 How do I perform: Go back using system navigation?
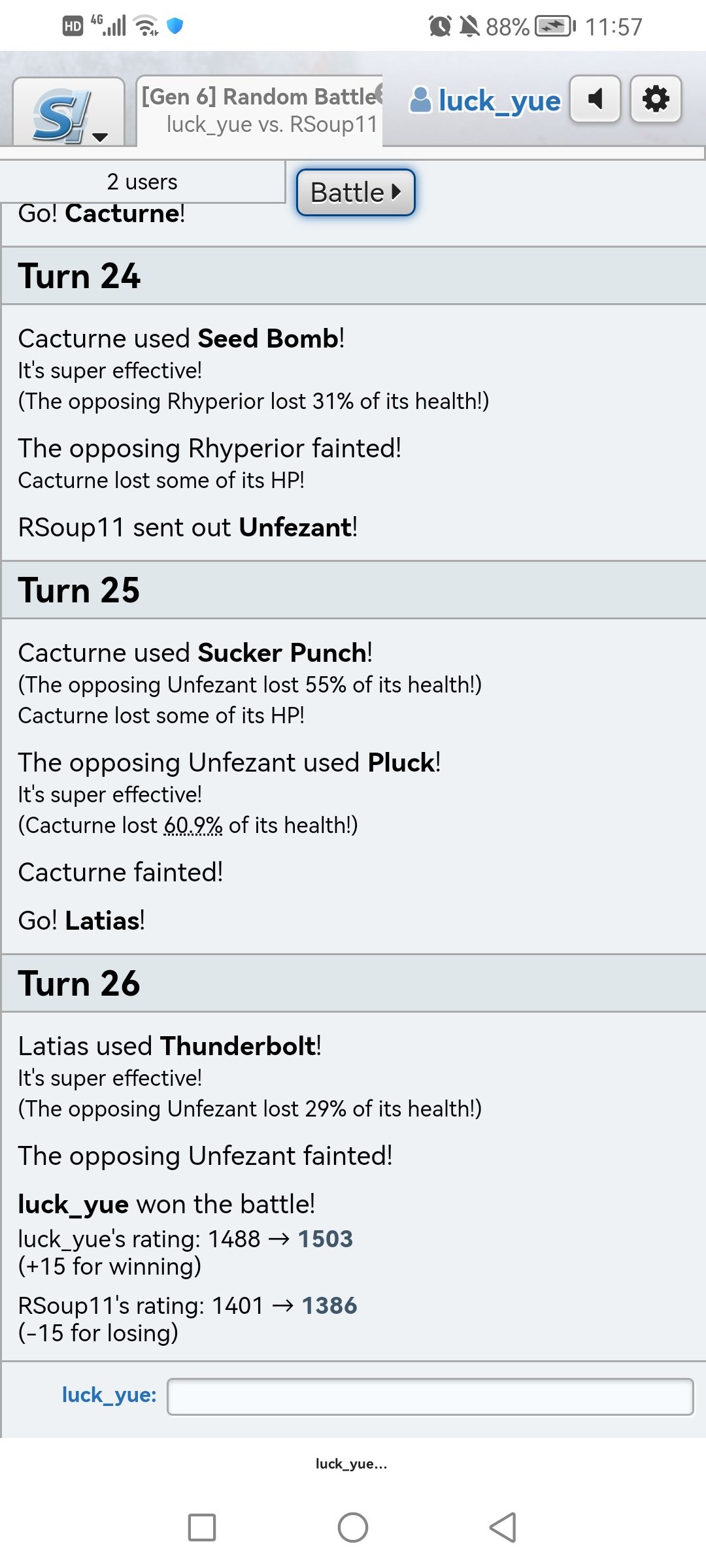[x=503, y=1527]
